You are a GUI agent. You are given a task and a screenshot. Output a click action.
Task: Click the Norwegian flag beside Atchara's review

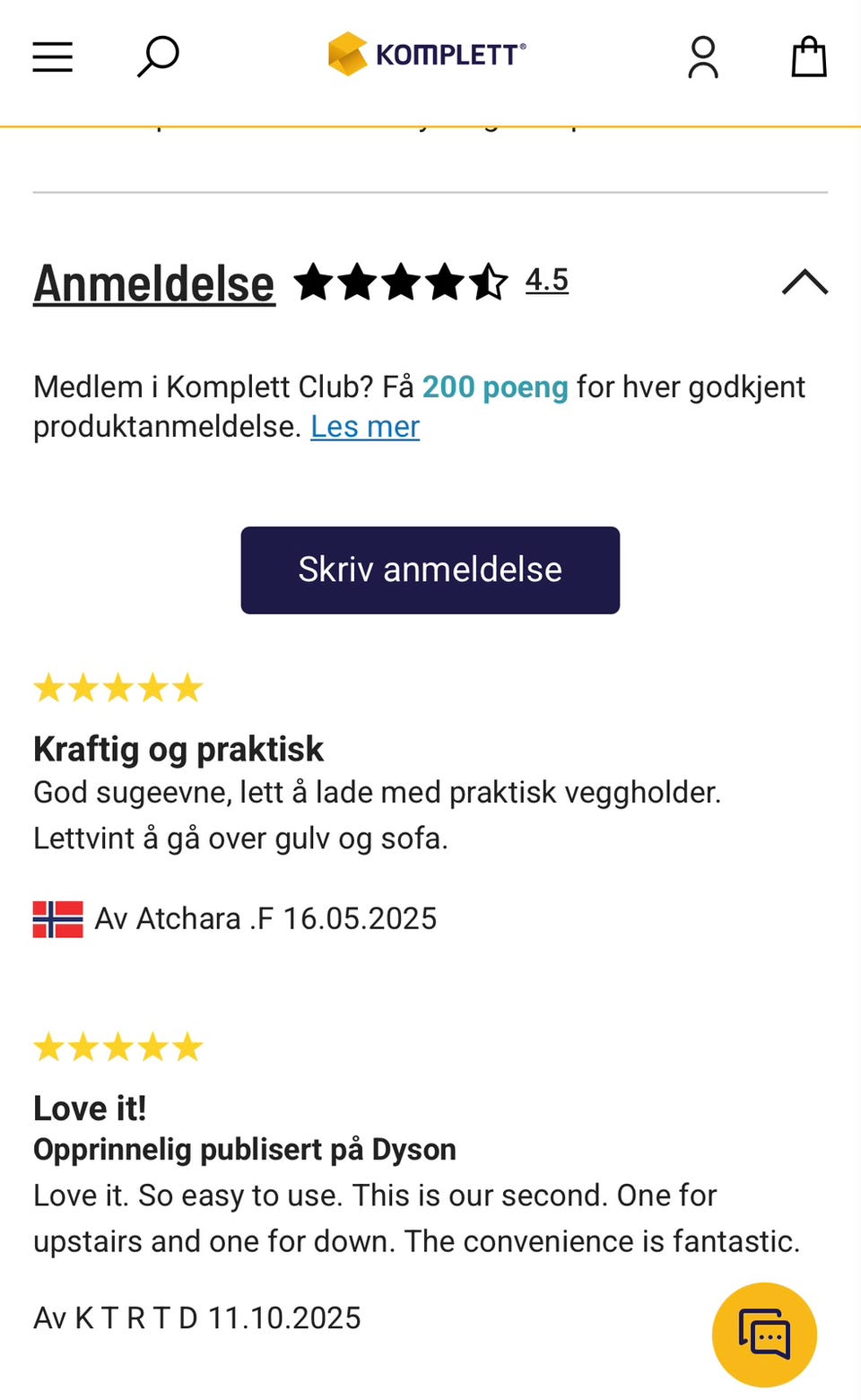tap(57, 917)
